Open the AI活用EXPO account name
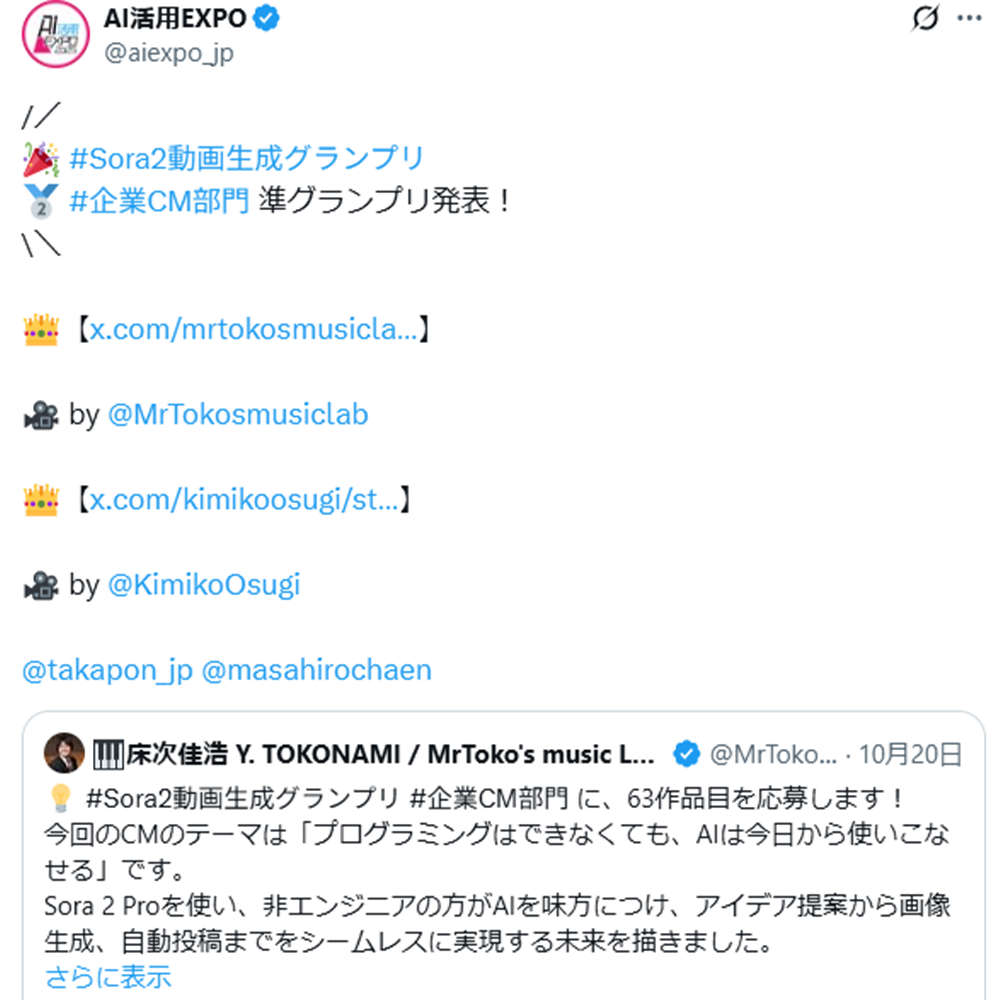Image resolution: width=1000 pixels, height=1000 pixels. click(x=176, y=18)
